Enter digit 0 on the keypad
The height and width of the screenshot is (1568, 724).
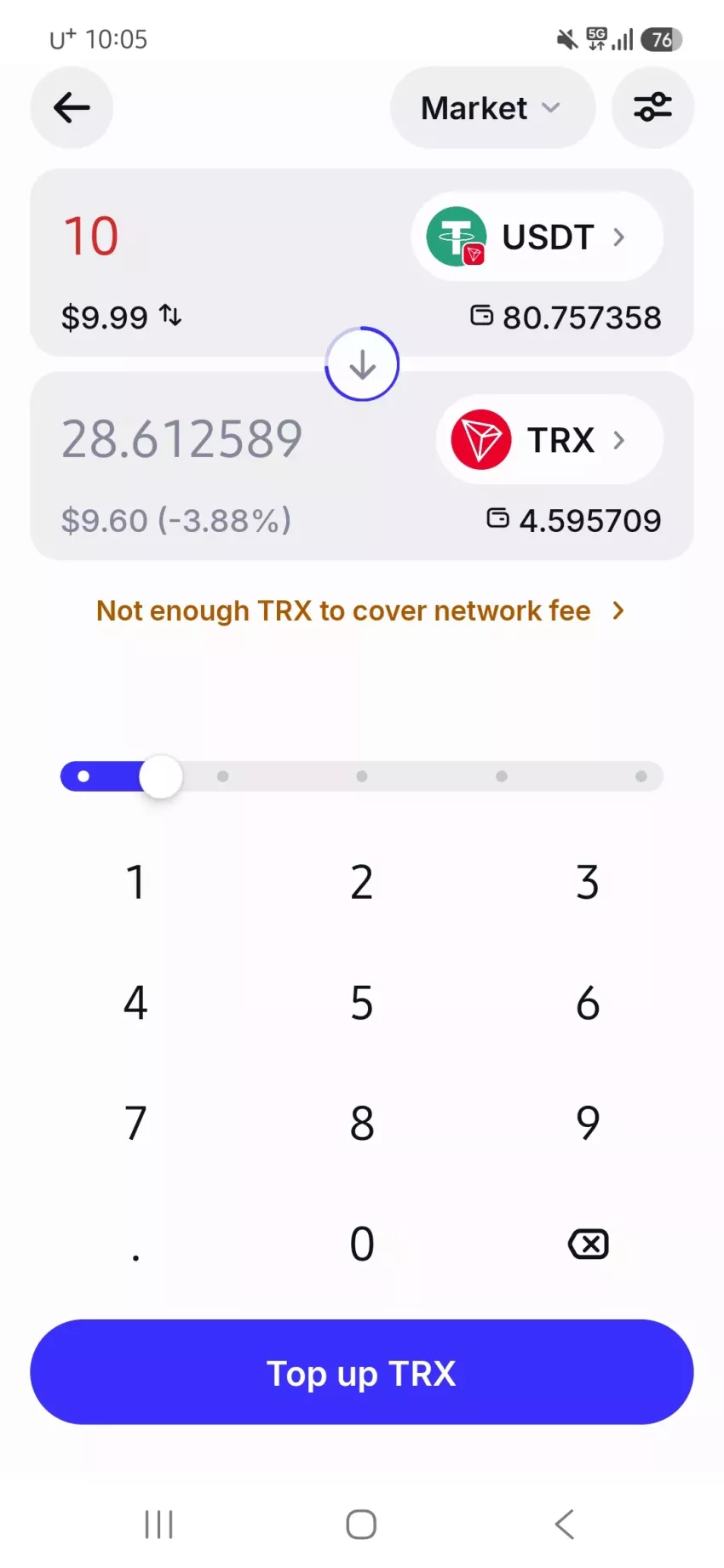(x=362, y=1244)
